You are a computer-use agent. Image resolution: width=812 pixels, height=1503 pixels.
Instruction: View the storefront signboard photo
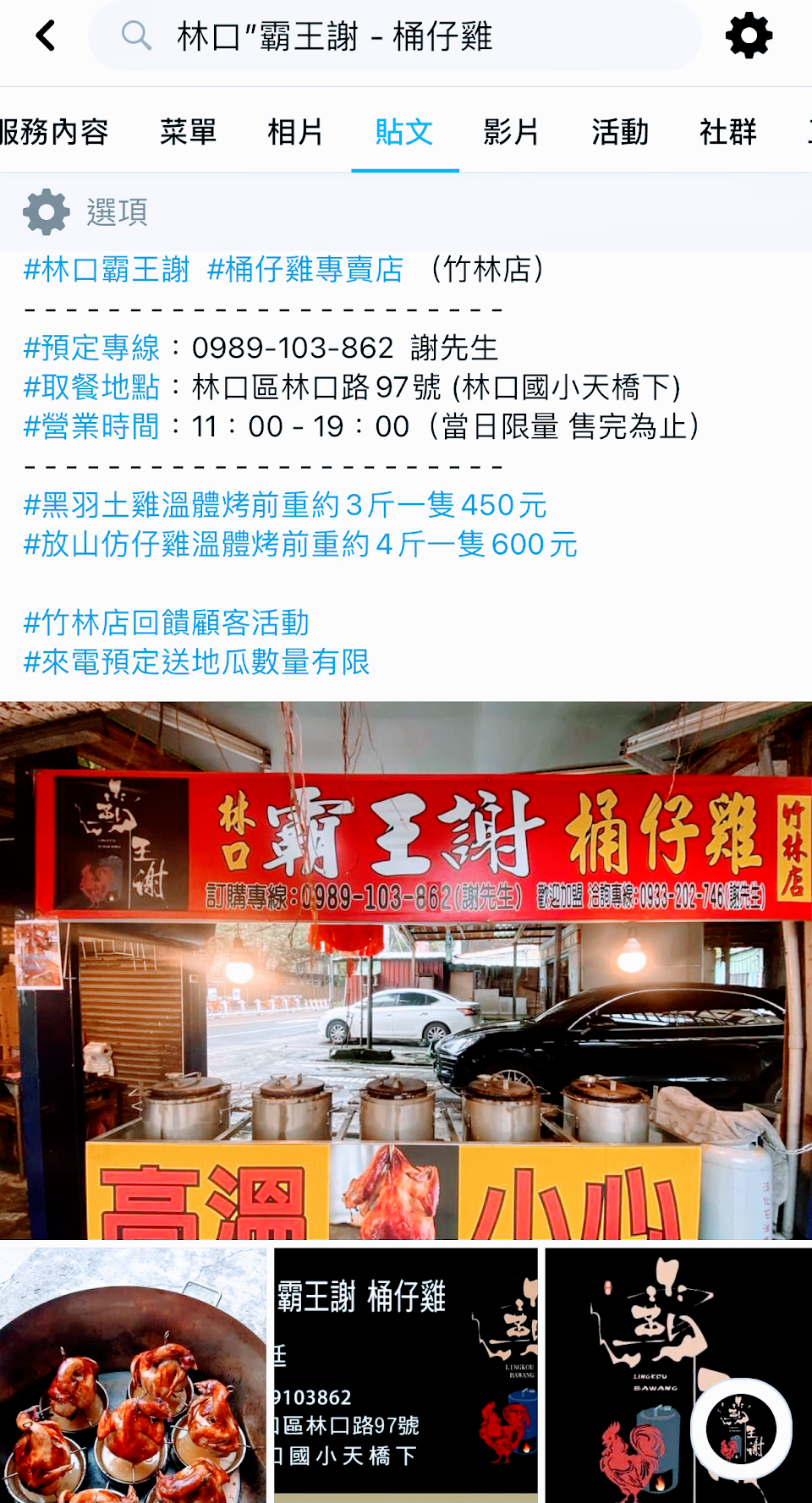point(406,969)
